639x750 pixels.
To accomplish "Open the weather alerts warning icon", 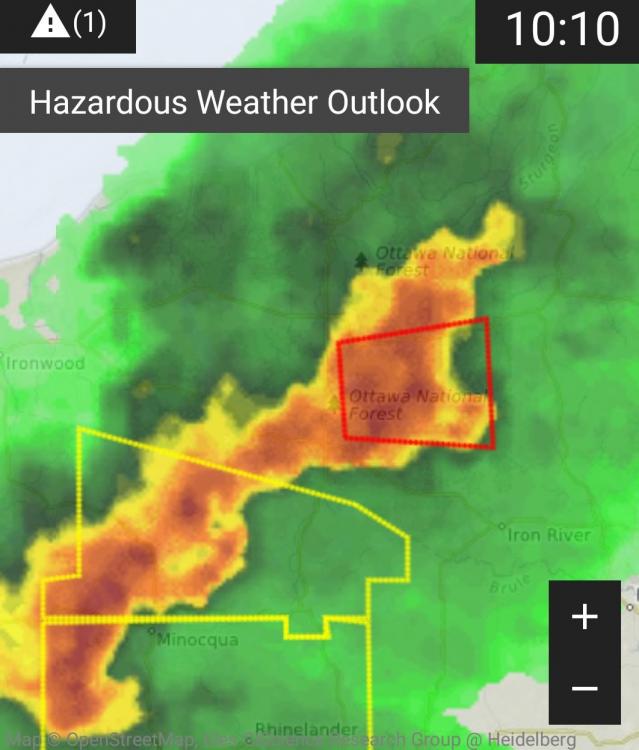I will point(66,24).
